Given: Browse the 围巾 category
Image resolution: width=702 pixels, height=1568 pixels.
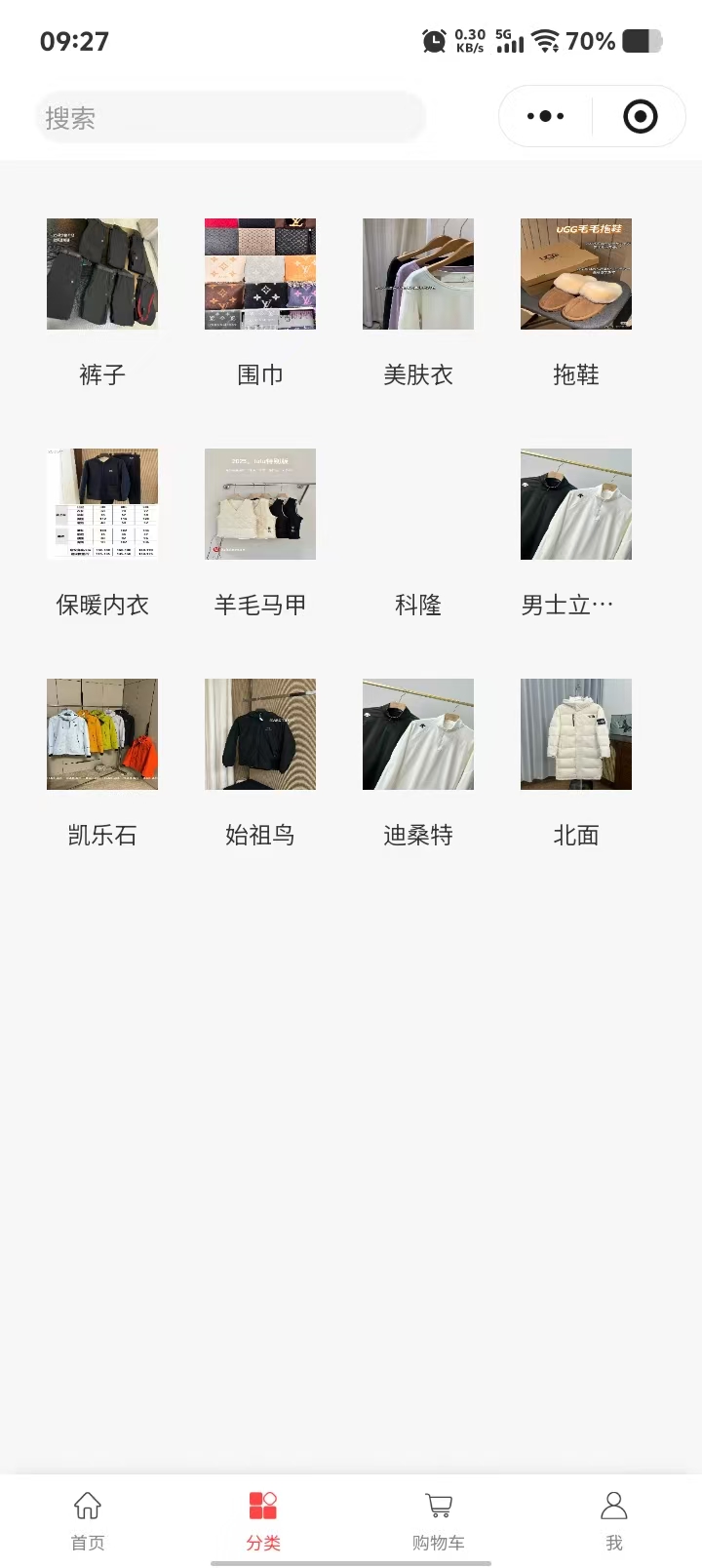Looking at the screenshot, I should click(x=260, y=274).
